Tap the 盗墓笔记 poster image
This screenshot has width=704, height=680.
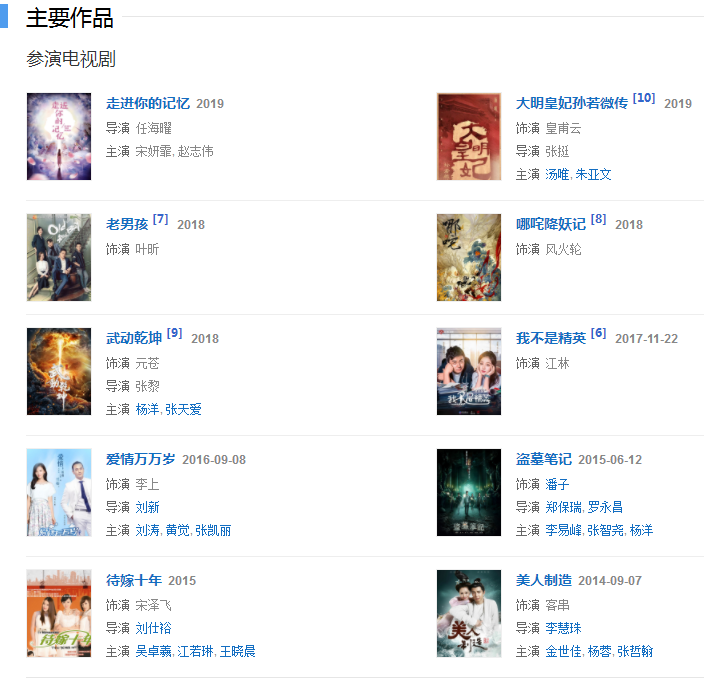[x=469, y=492]
